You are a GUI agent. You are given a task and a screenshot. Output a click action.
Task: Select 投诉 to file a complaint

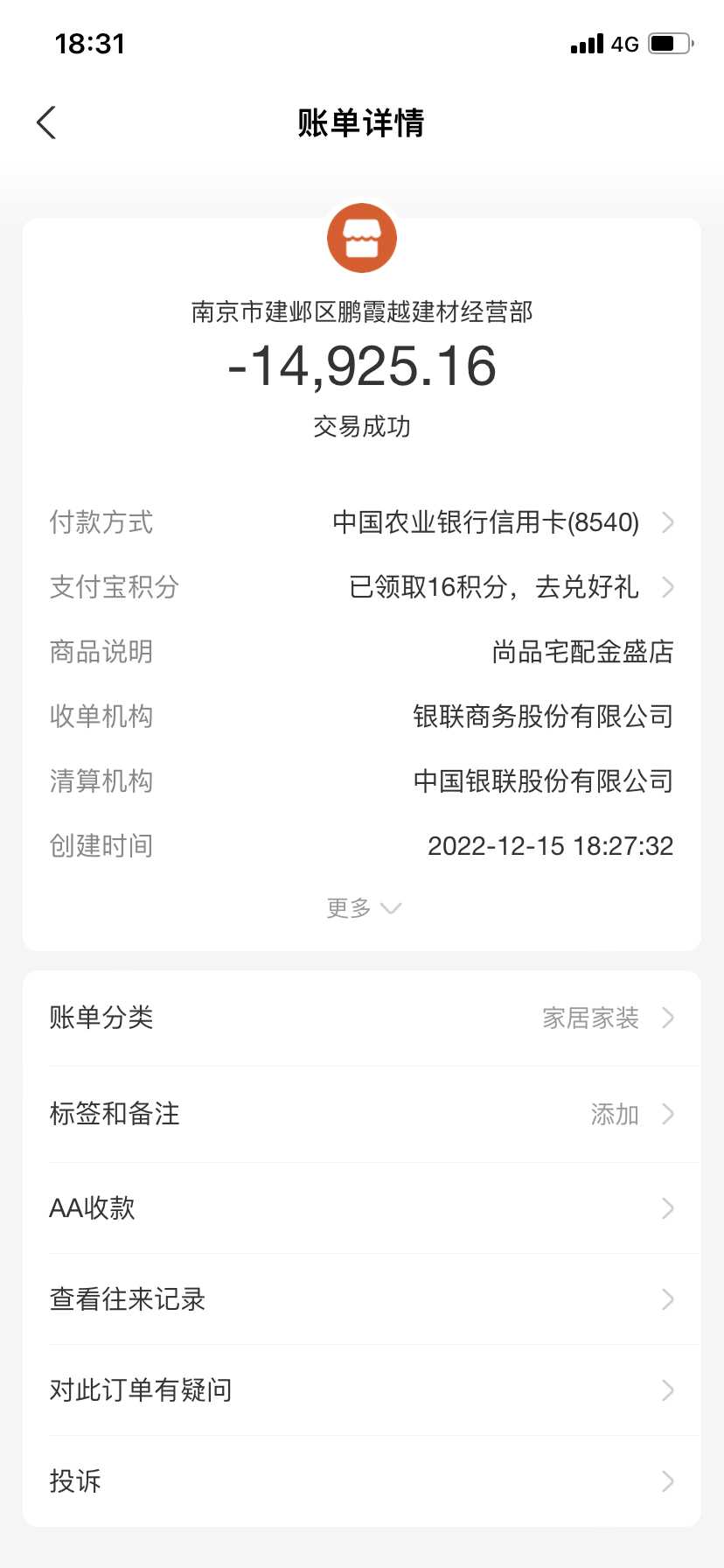(x=362, y=1481)
